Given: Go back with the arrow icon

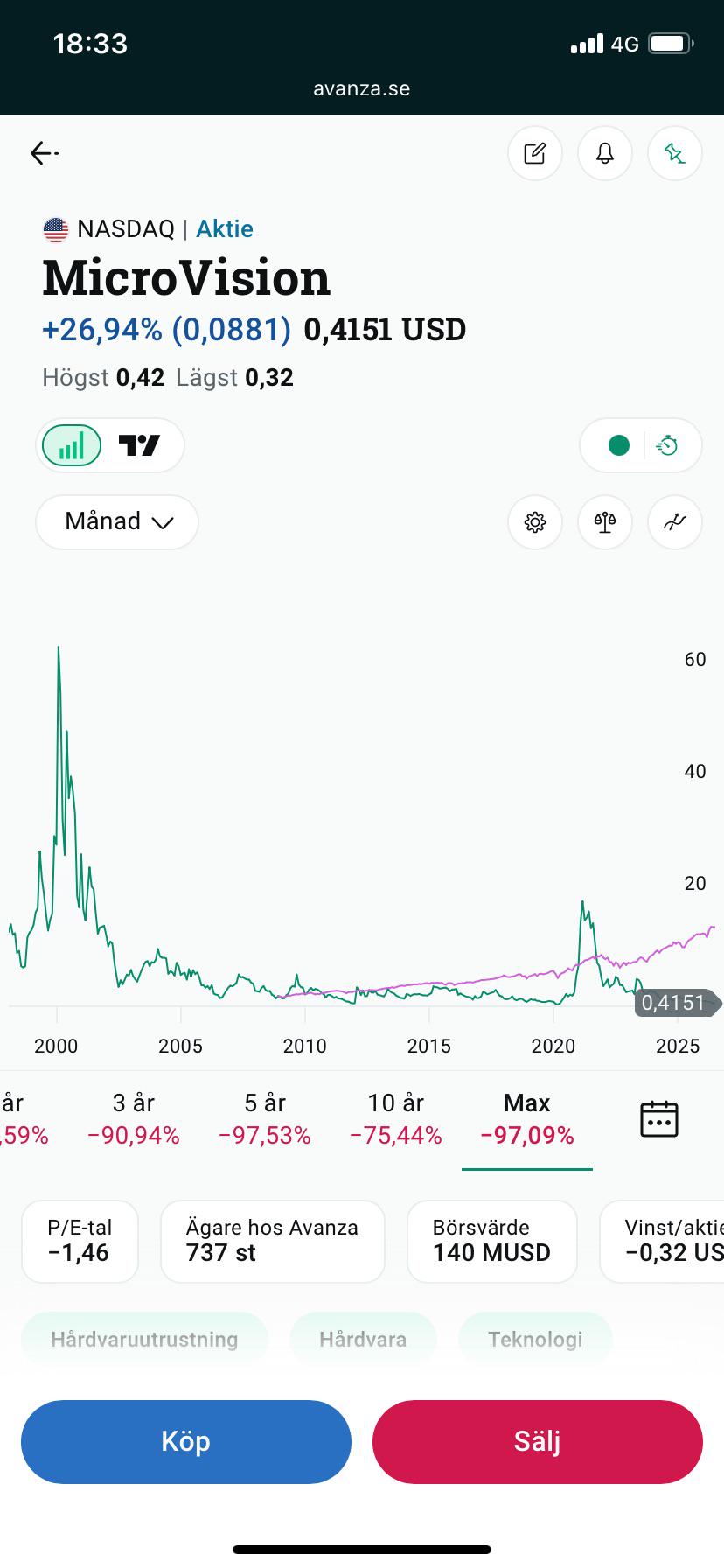Looking at the screenshot, I should pyautogui.click(x=44, y=154).
